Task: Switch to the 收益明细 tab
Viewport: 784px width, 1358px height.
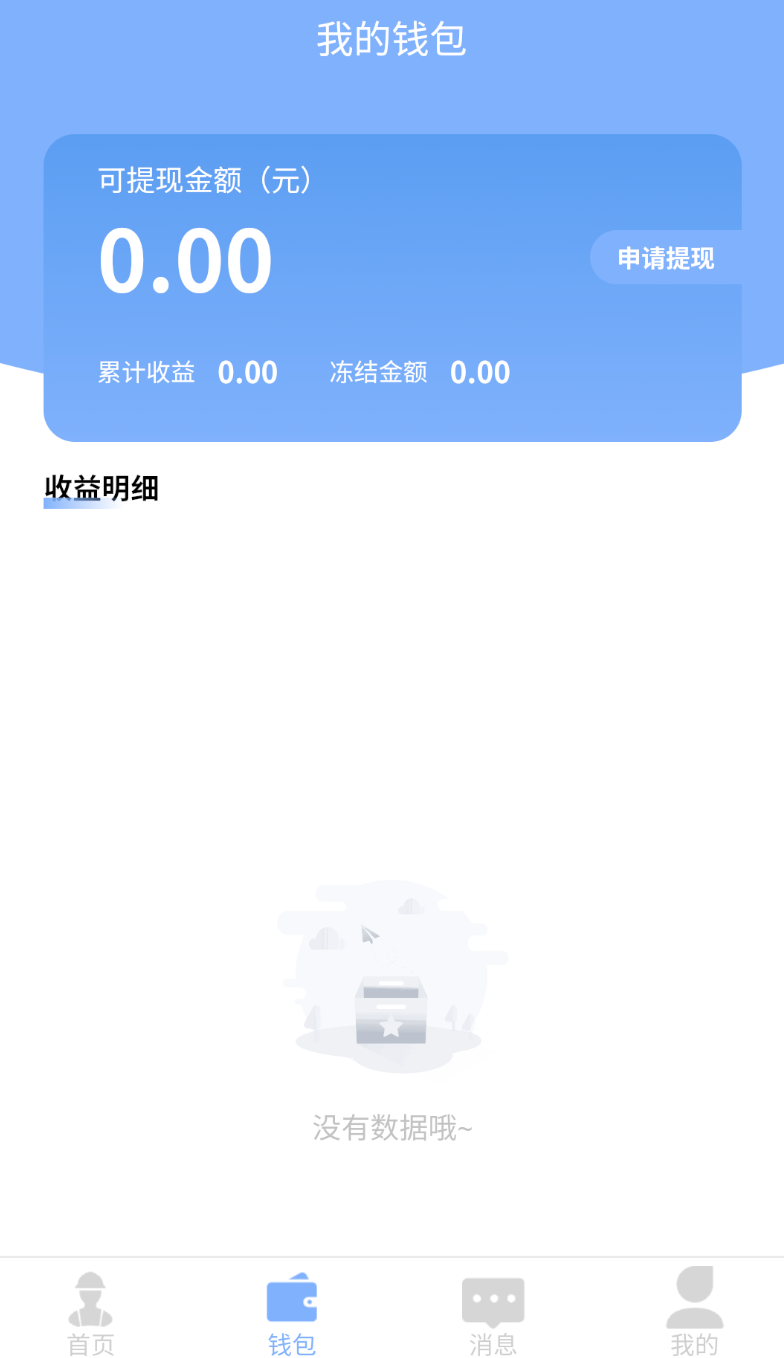Action: point(102,489)
